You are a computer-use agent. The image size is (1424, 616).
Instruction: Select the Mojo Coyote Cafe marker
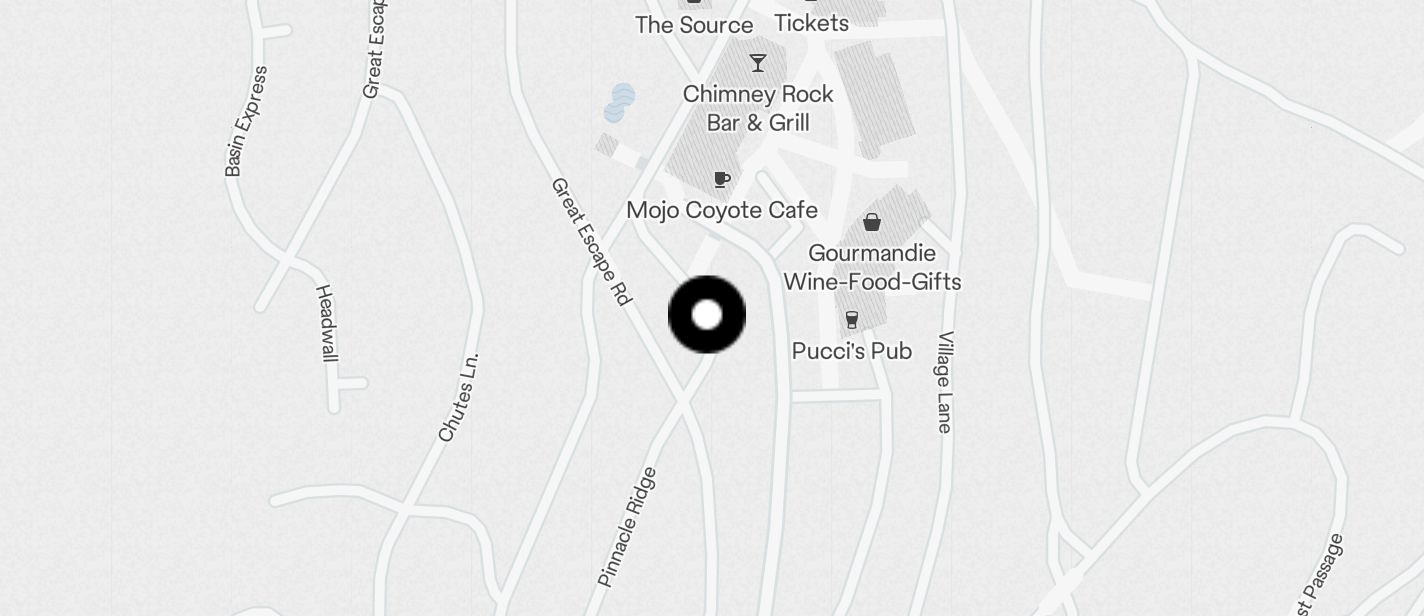click(x=722, y=181)
